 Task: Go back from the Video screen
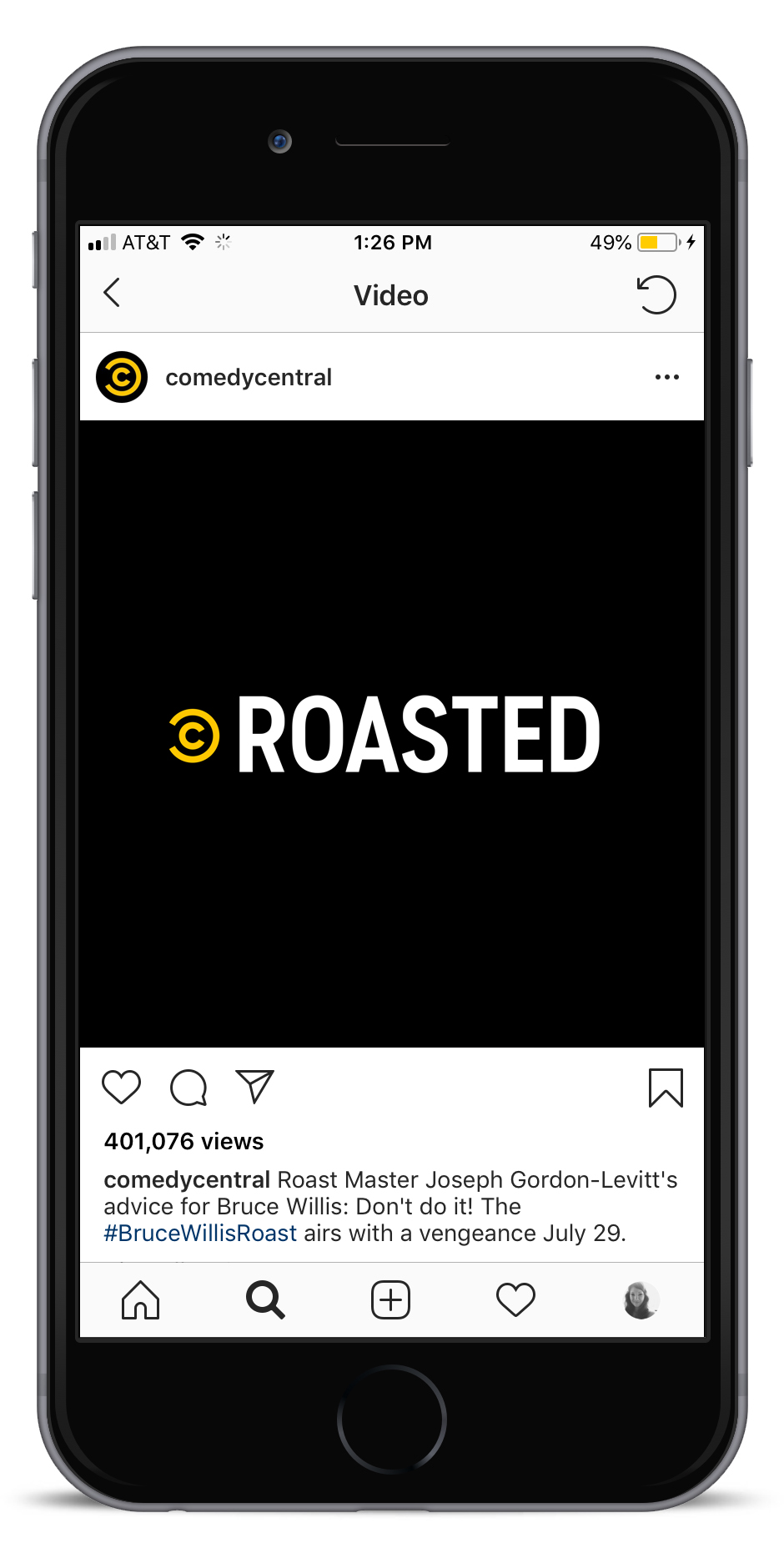pyautogui.click(x=112, y=294)
